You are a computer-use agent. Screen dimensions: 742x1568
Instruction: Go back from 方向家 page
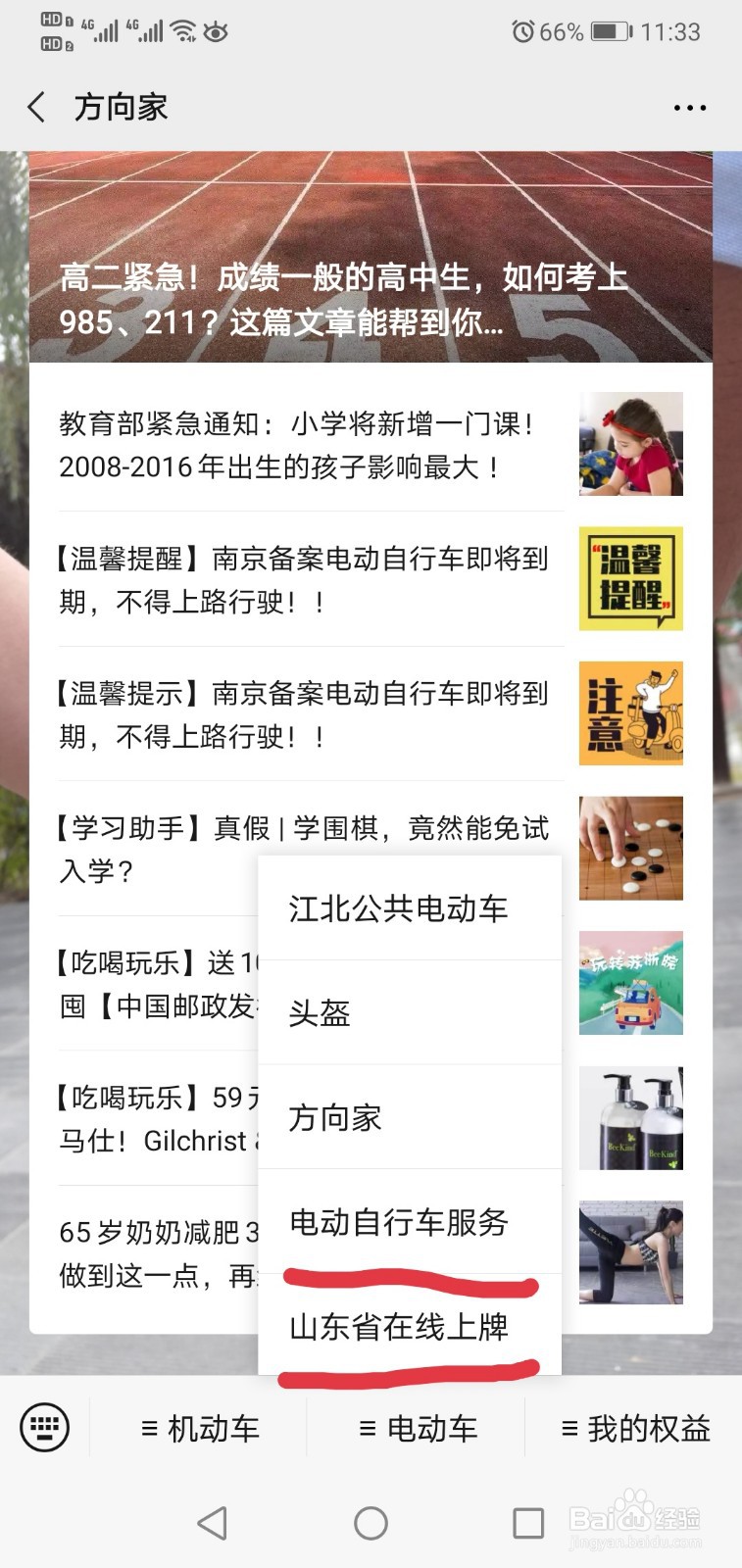coord(37,107)
